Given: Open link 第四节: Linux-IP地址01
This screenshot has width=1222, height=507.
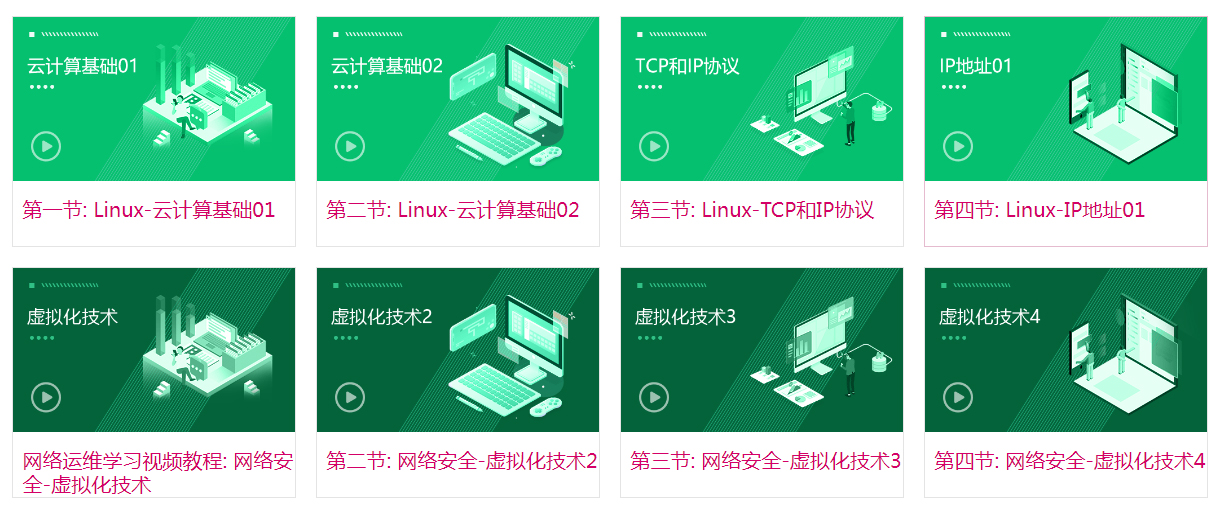Looking at the screenshot, I should 1039,210.
